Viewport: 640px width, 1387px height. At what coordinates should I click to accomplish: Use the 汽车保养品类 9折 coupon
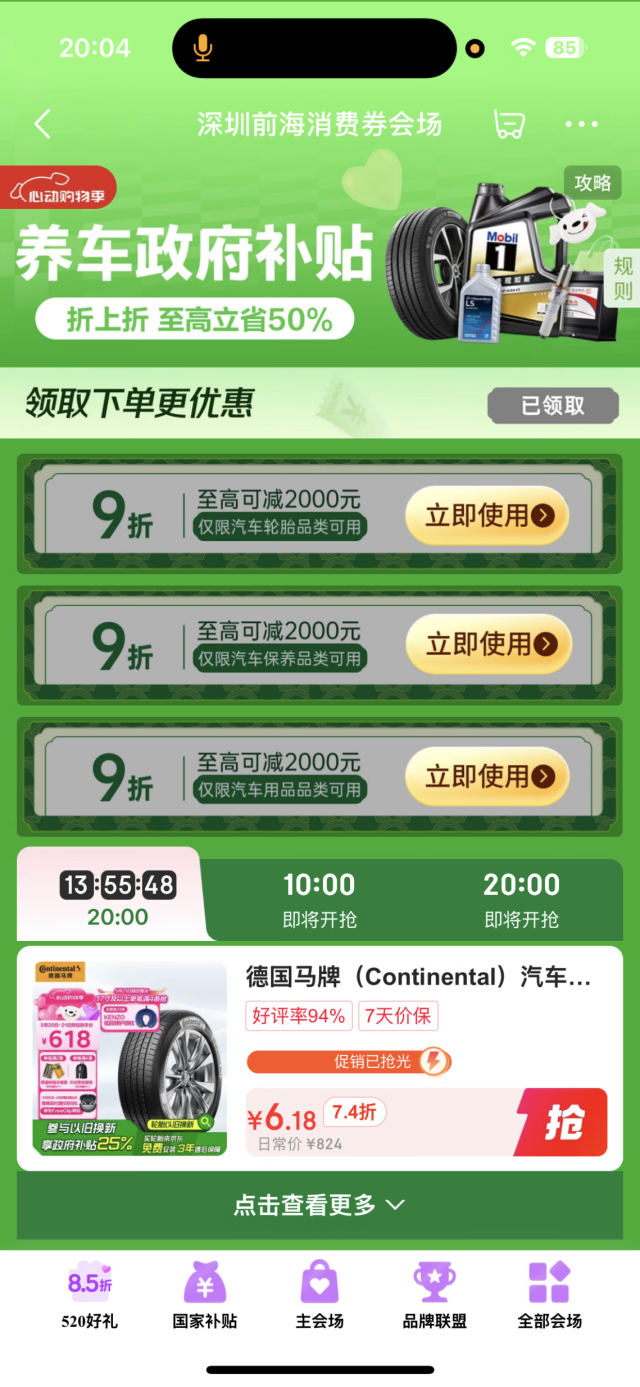click(487, 644)
